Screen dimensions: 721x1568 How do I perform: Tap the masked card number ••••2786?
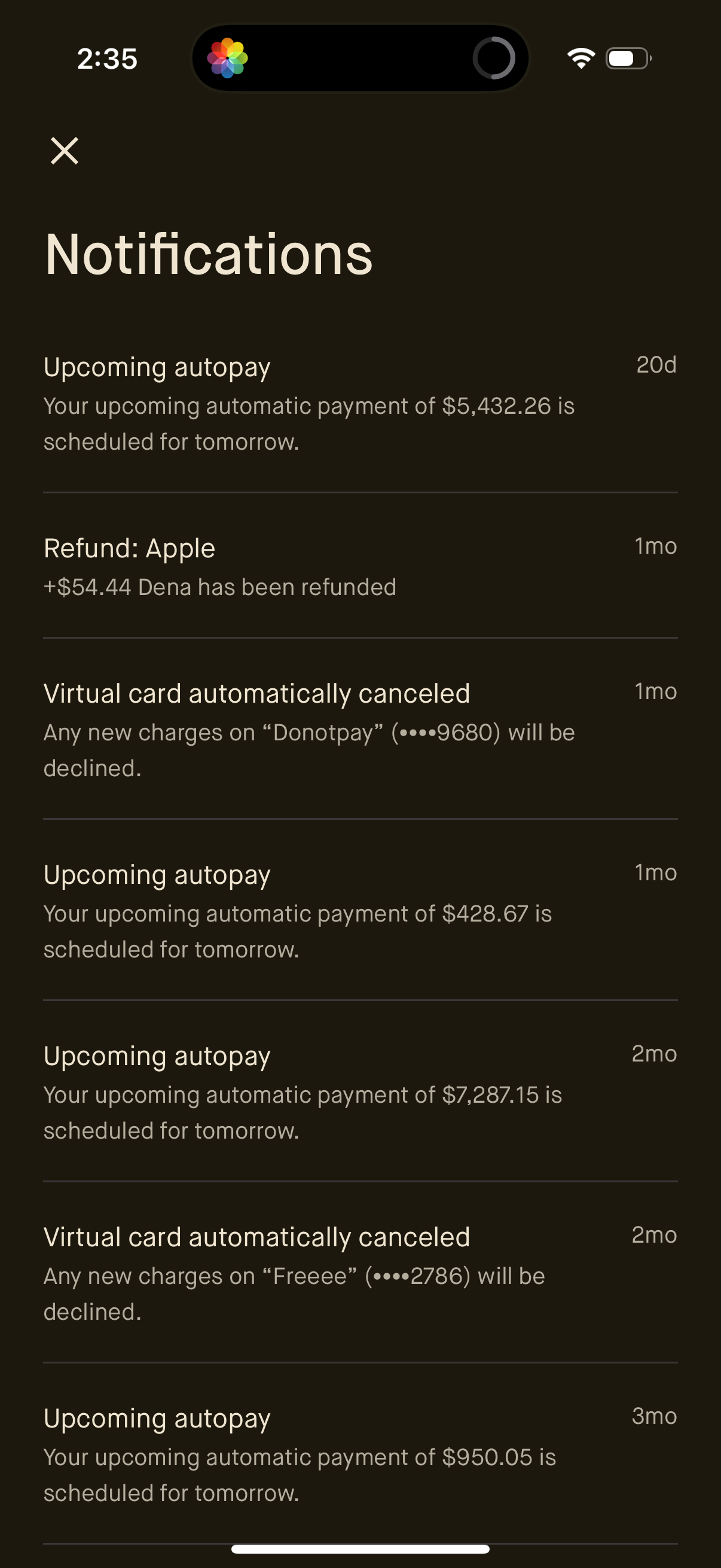tap(418, 1276)
